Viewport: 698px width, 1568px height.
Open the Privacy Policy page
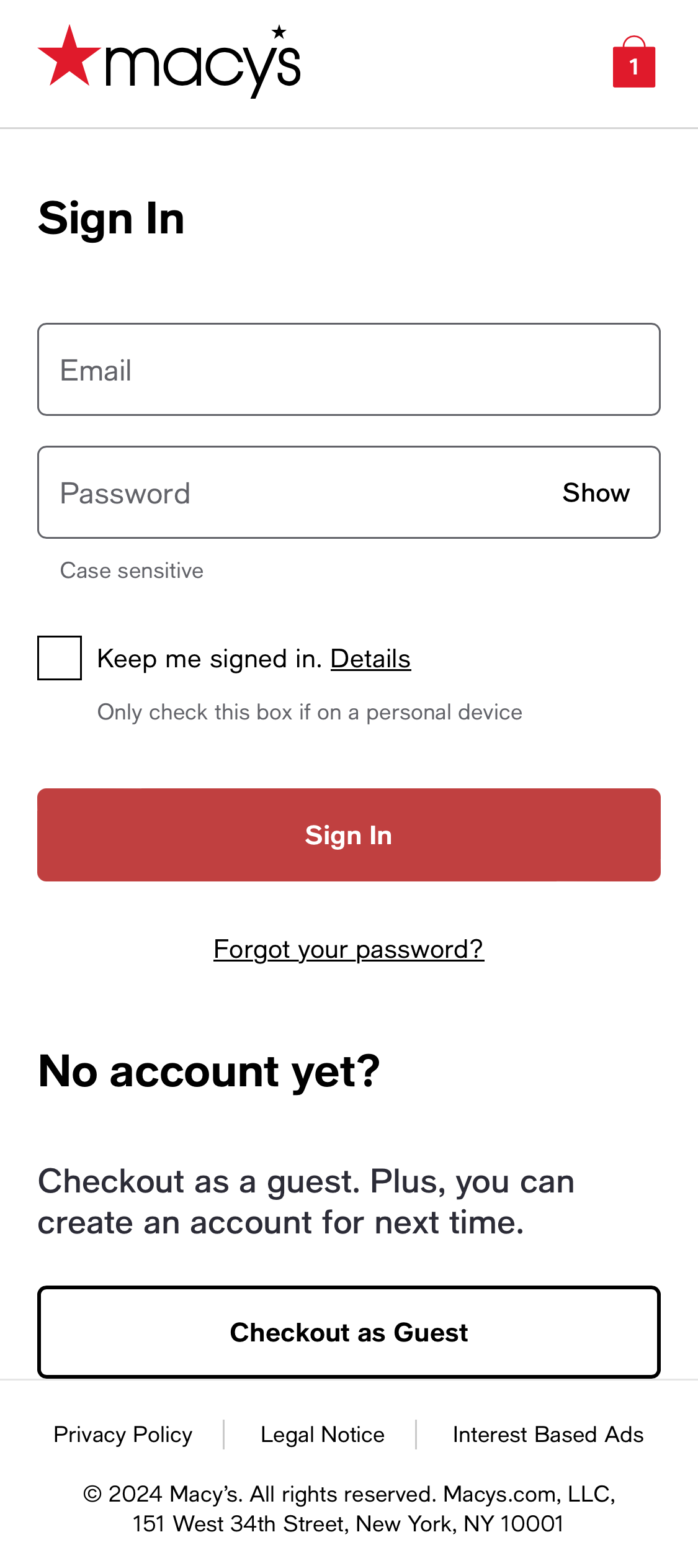[x=122, y=1435]
